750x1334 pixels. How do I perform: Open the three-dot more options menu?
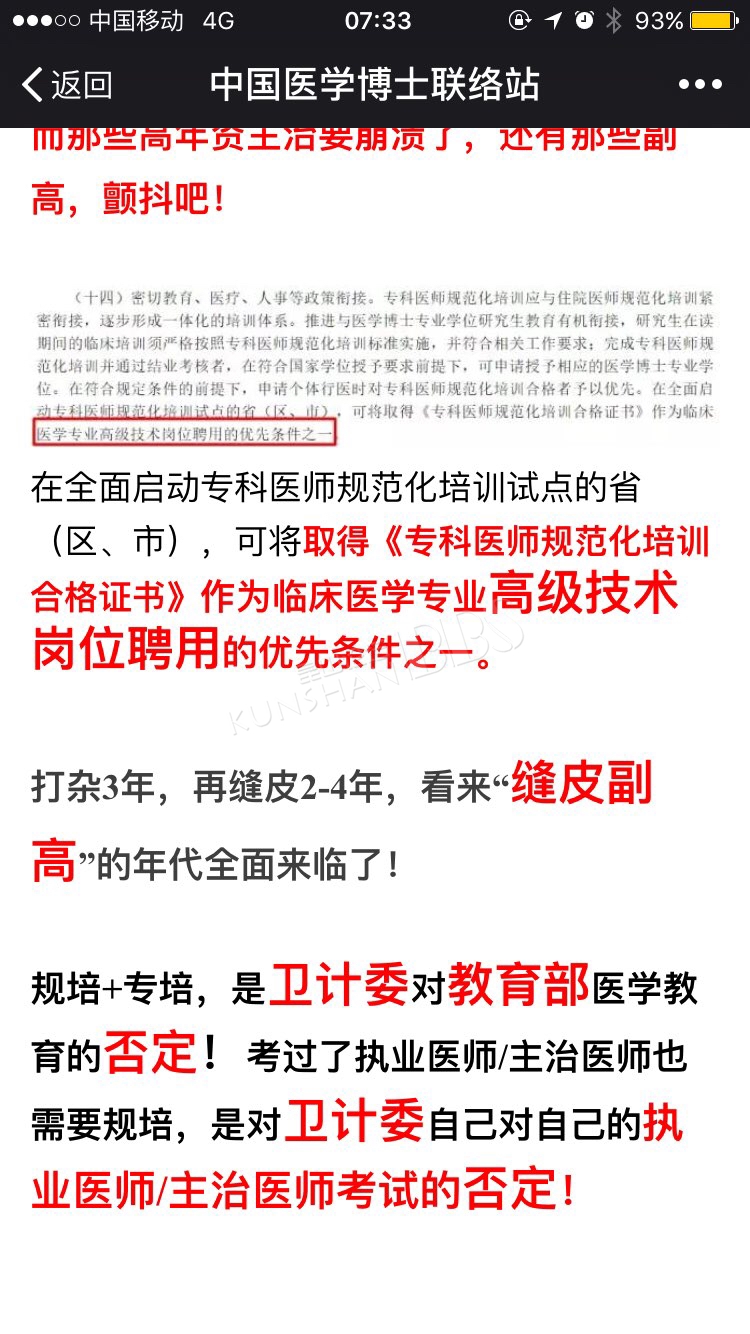[700, 85]
